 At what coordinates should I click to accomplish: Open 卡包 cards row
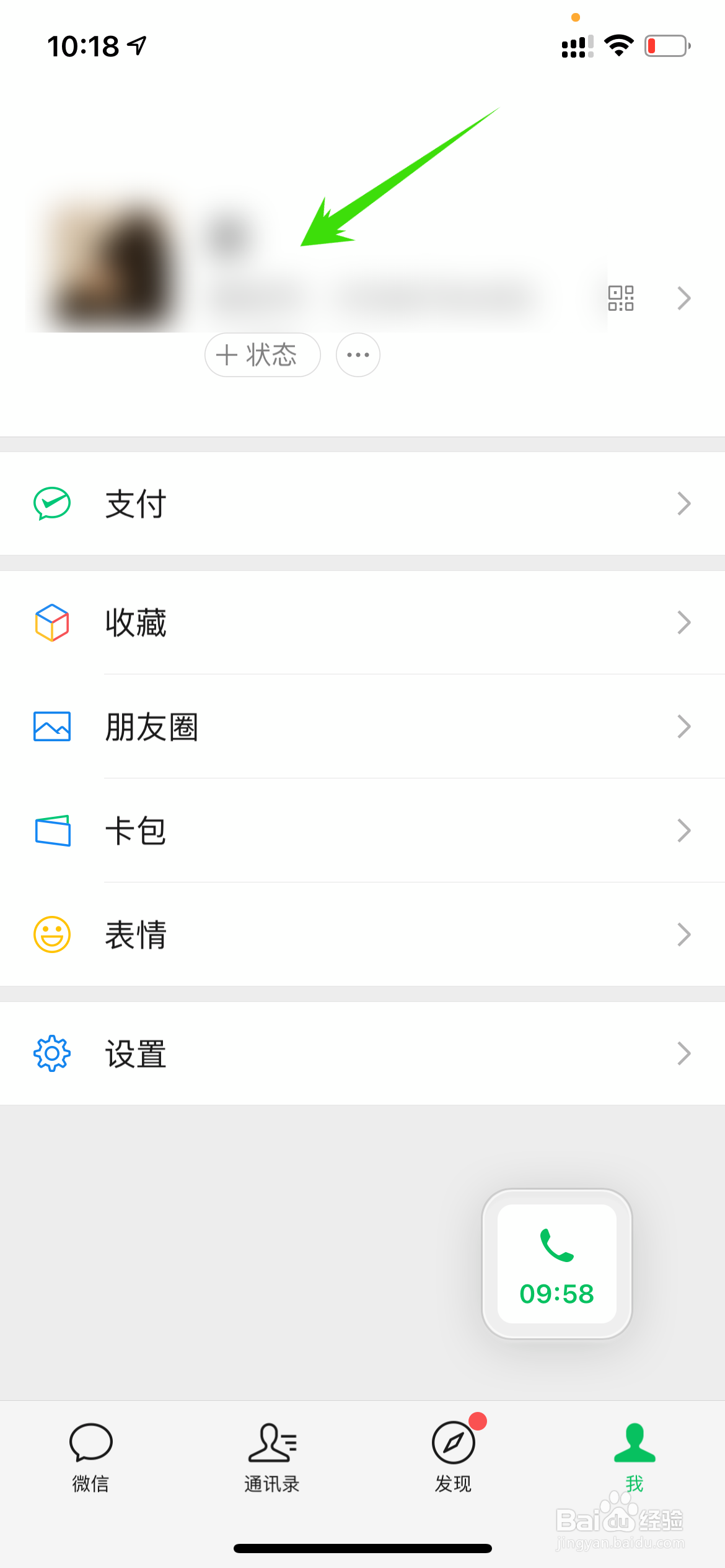click(362, 830)
